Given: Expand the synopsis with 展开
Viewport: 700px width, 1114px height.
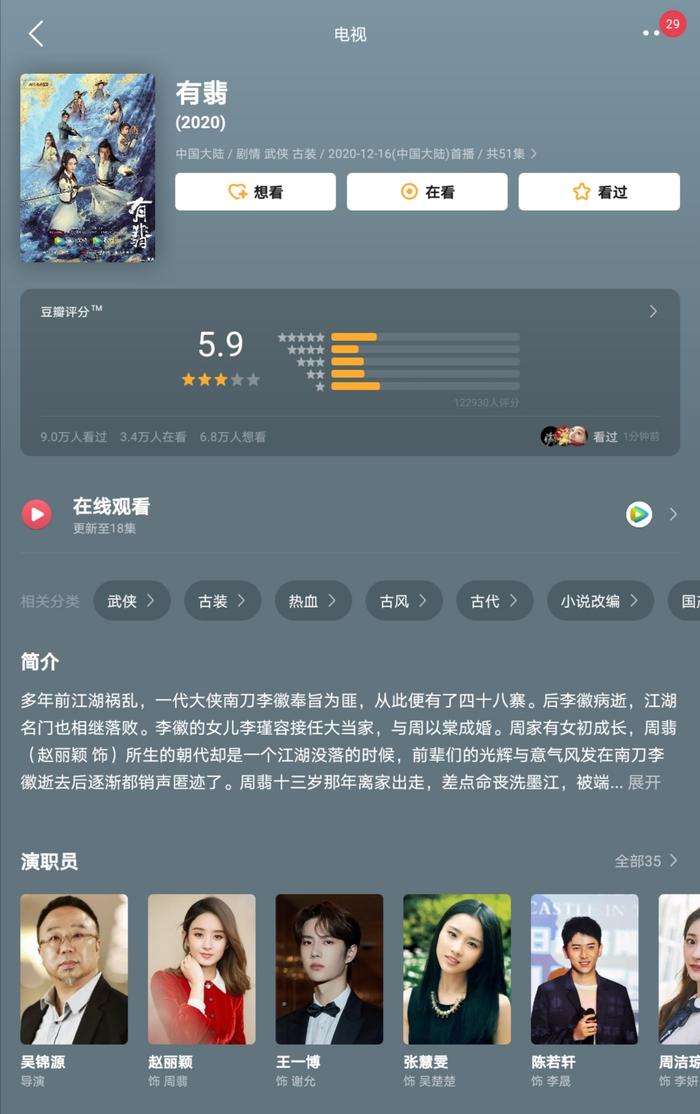Looking at the screenshot, I should pyautogui.click(x=645, y=782).
